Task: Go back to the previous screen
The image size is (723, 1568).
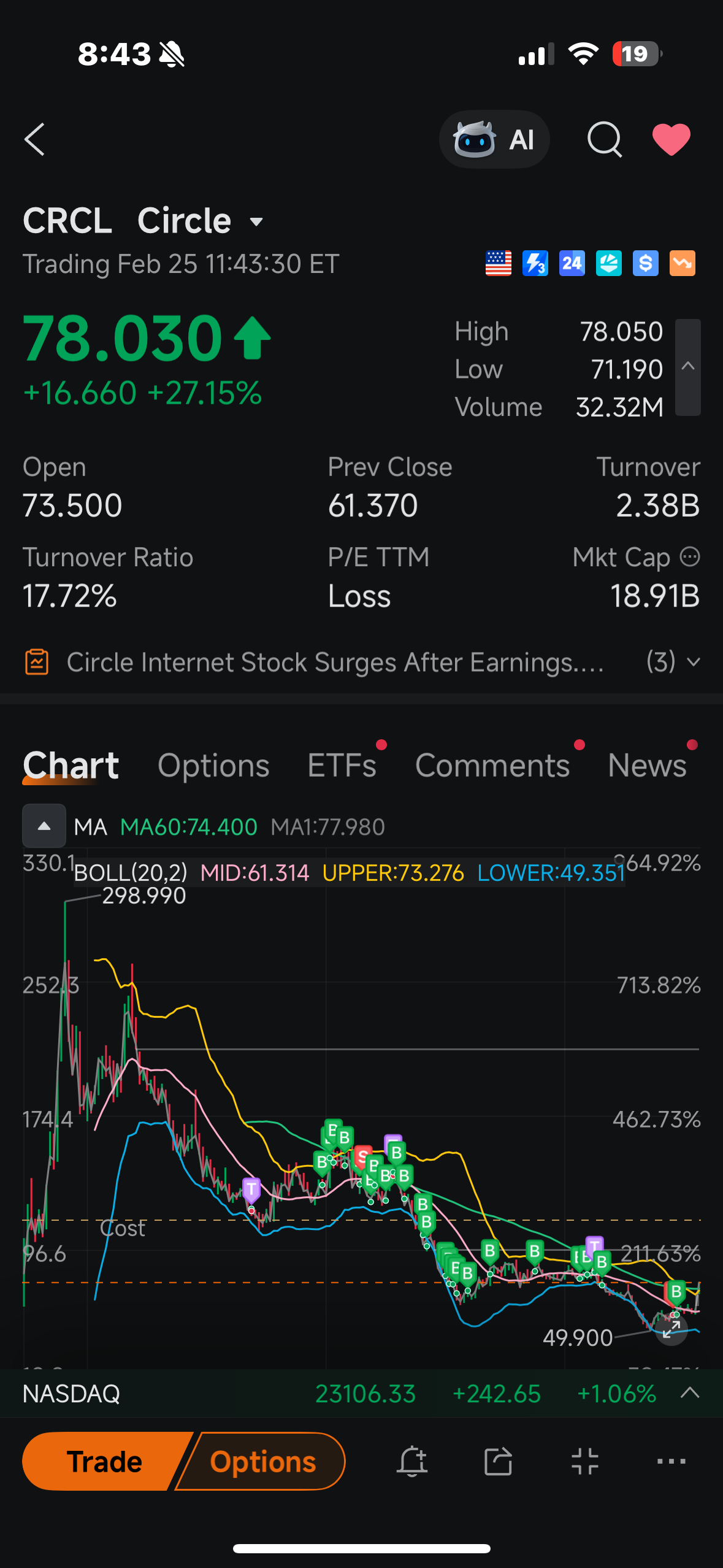Action: tap(35, 139)
